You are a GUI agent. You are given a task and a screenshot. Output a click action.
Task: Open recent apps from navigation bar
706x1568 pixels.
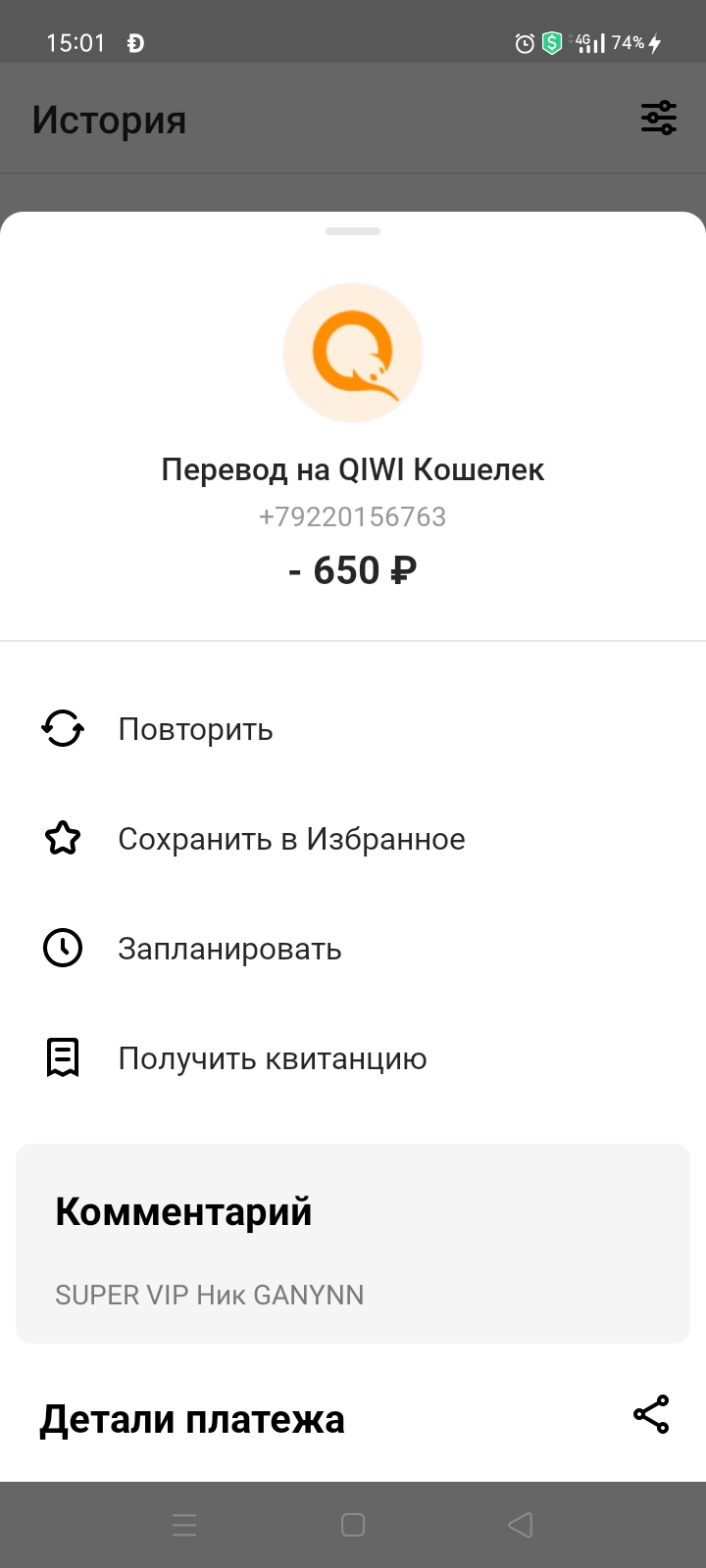coord(184,1525)
